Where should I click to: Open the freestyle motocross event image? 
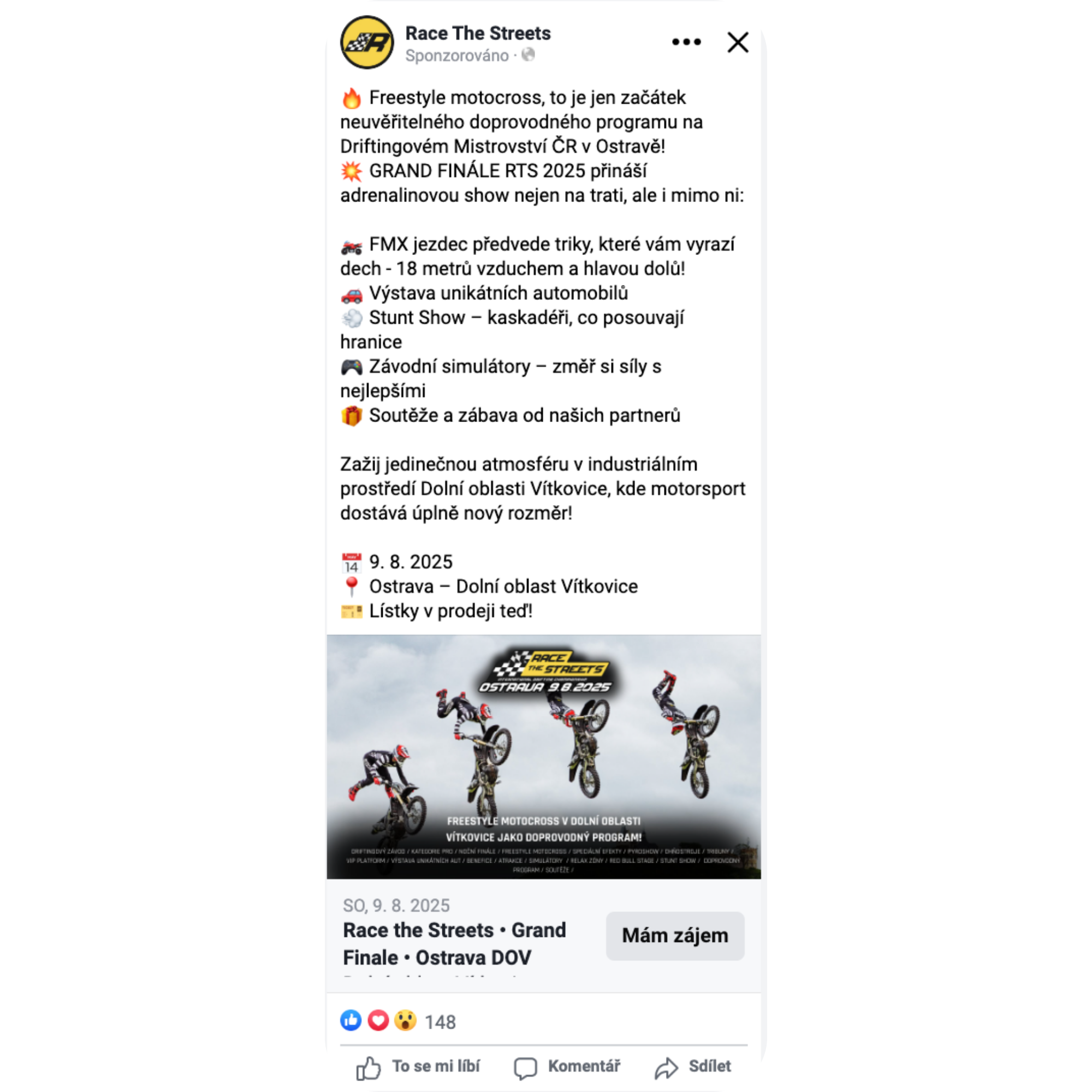543,756
